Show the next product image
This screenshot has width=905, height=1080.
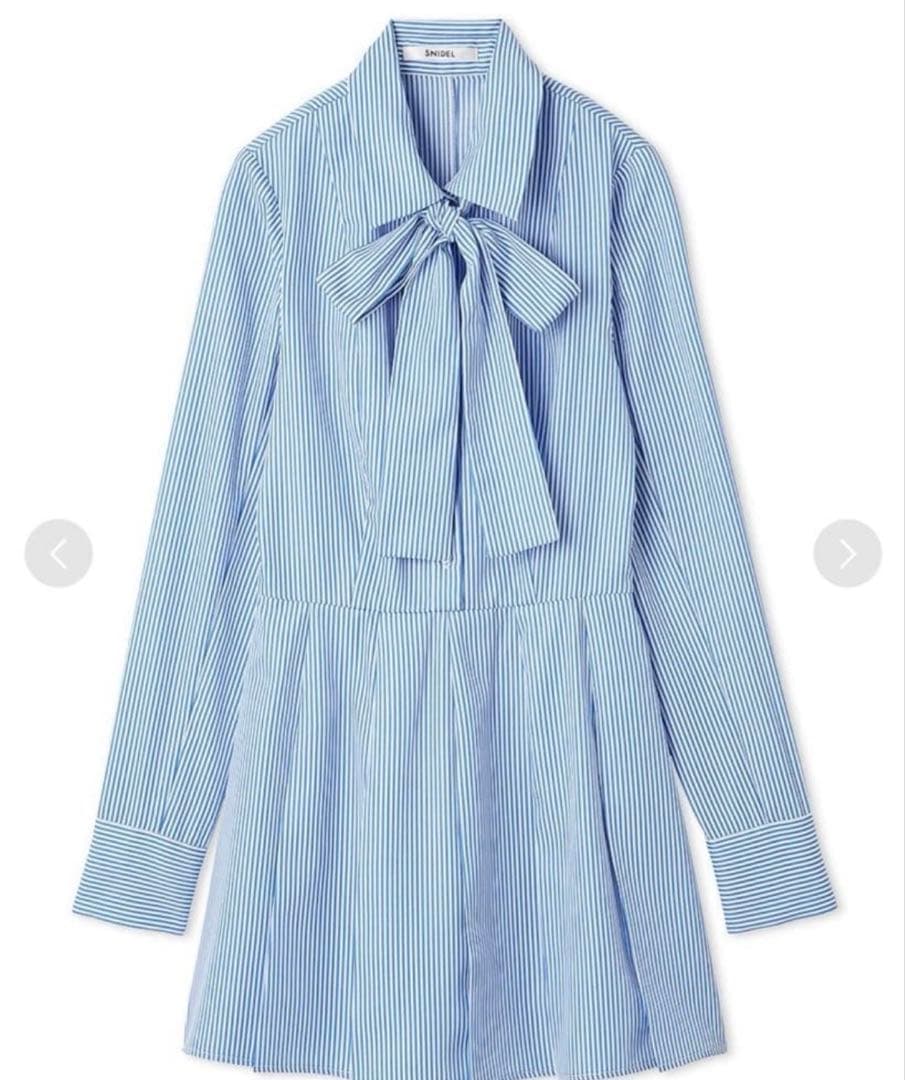click(x=847, y=553)
